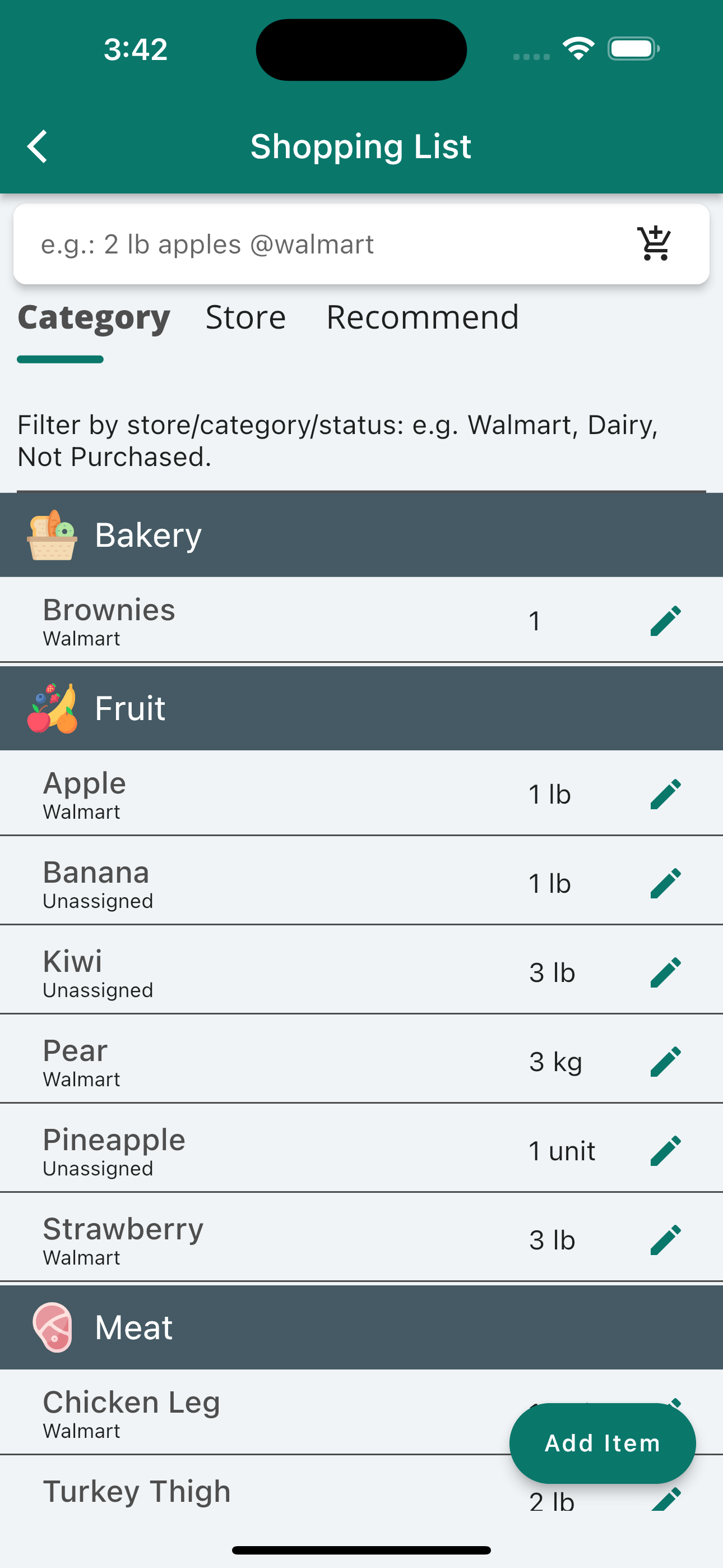
Task: Go back from Shopping List
Action: [x=38, y=147]
